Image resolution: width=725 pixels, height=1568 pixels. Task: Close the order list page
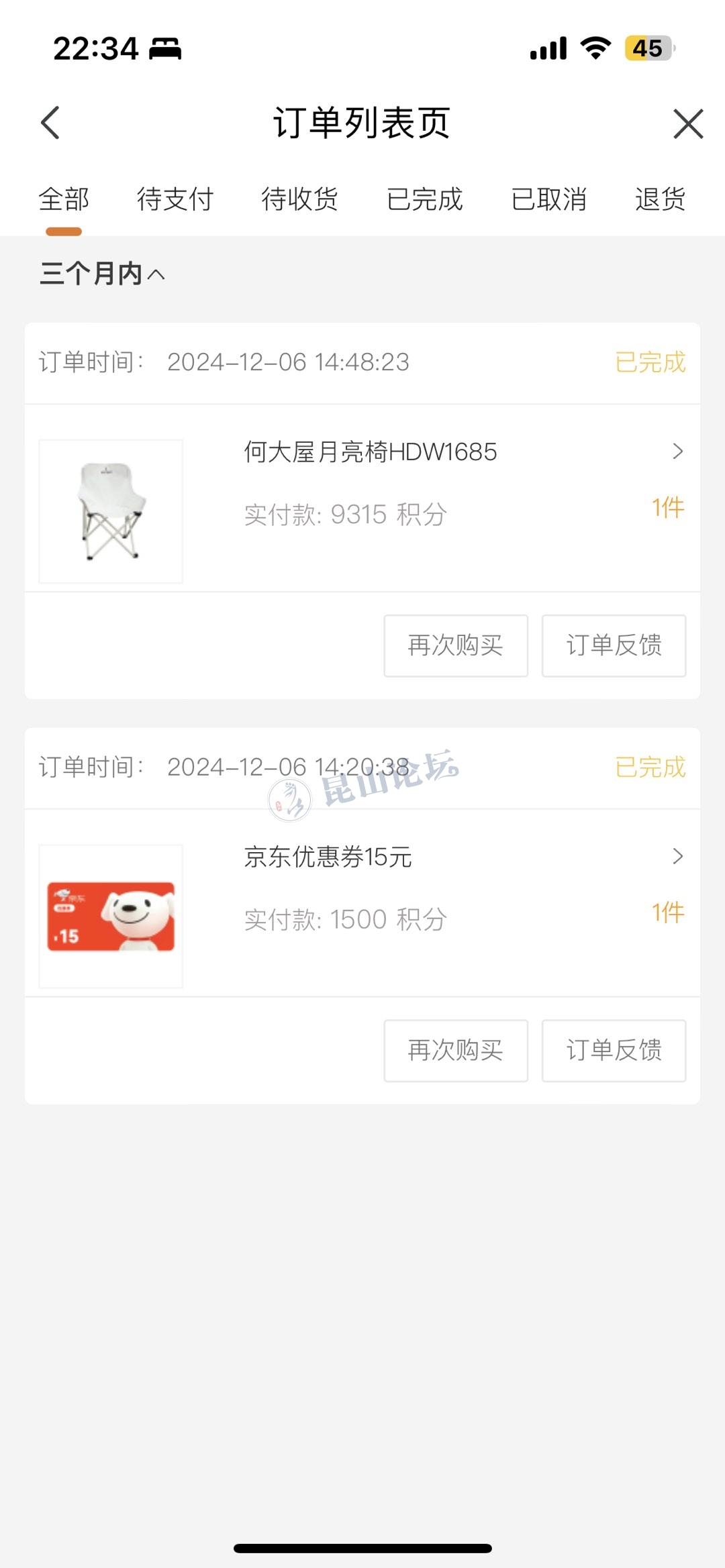point(687,124)
